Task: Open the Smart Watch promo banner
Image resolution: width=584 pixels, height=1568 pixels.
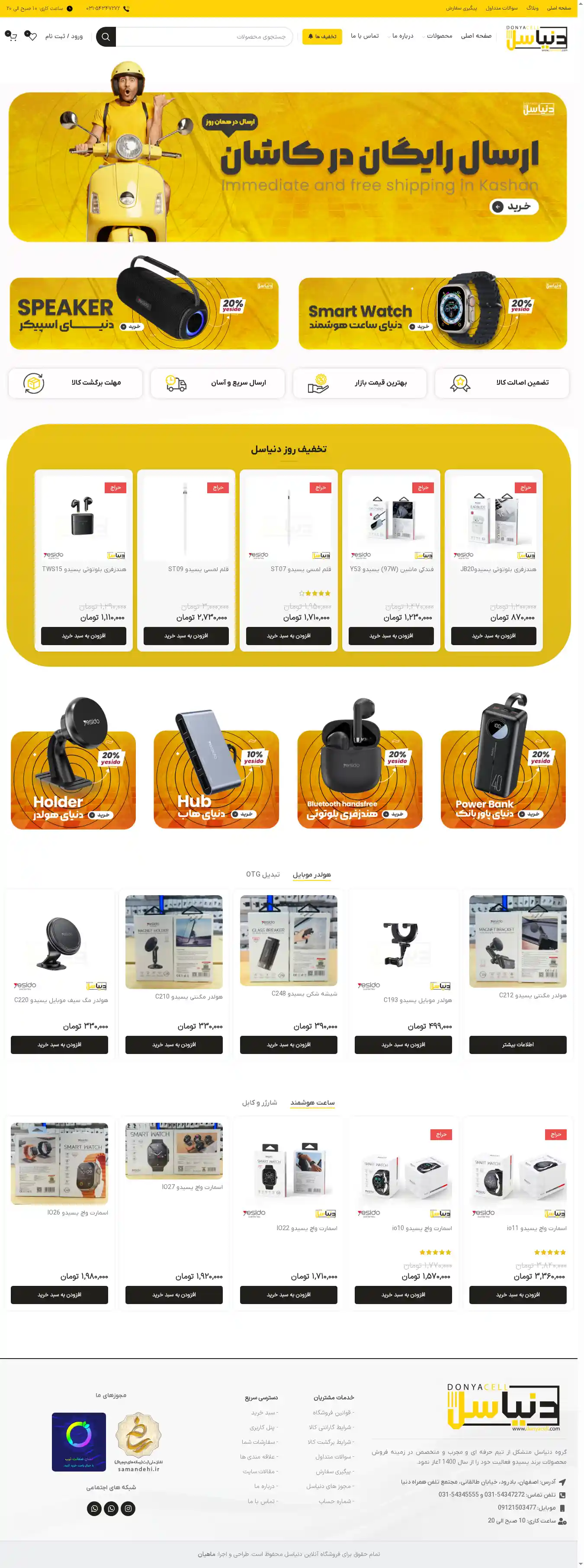Action: pos(432,314)
